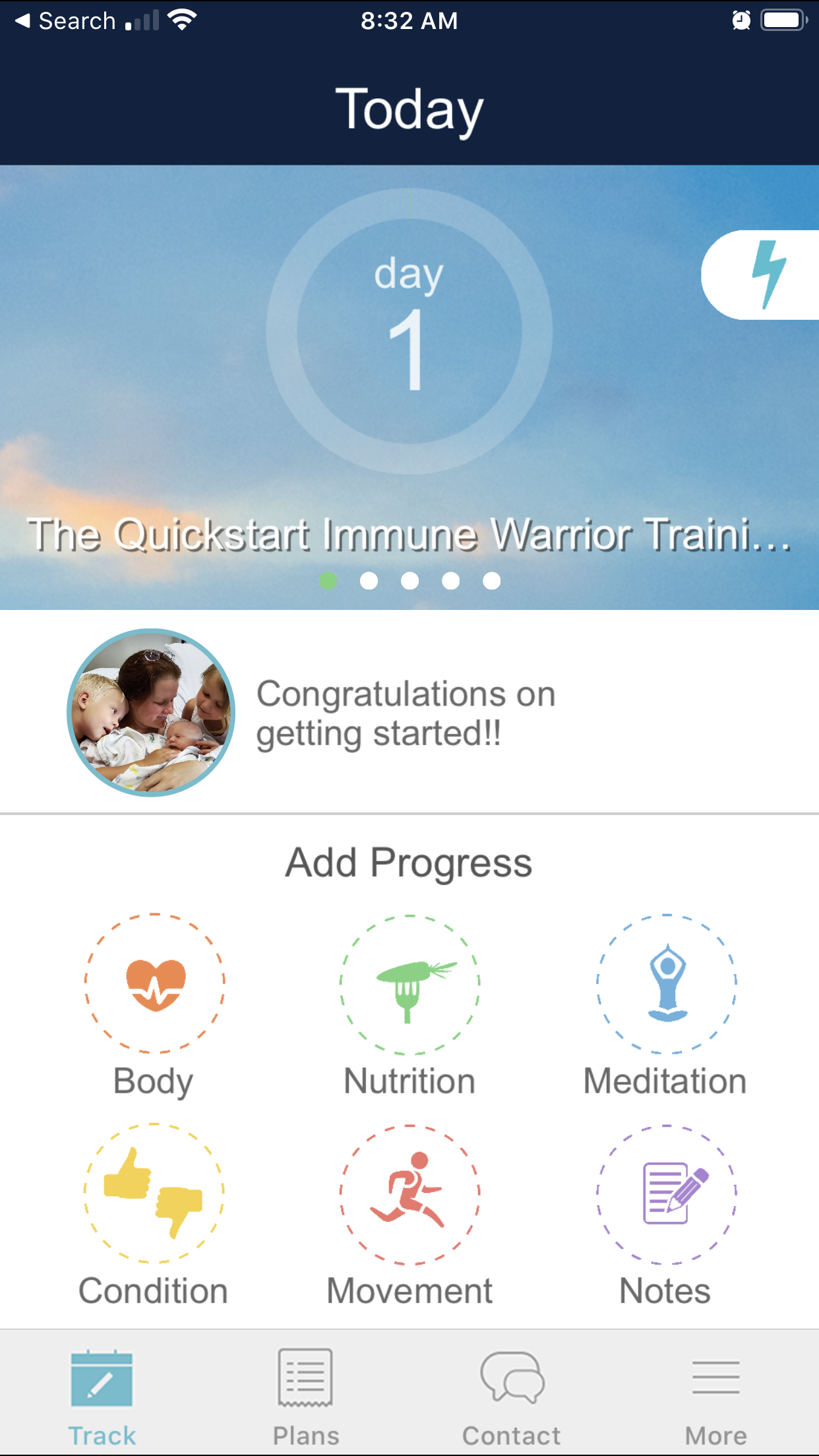819x1456 pixels.
Task: Open the day 1 progress circle
Action: click(409, 332)
